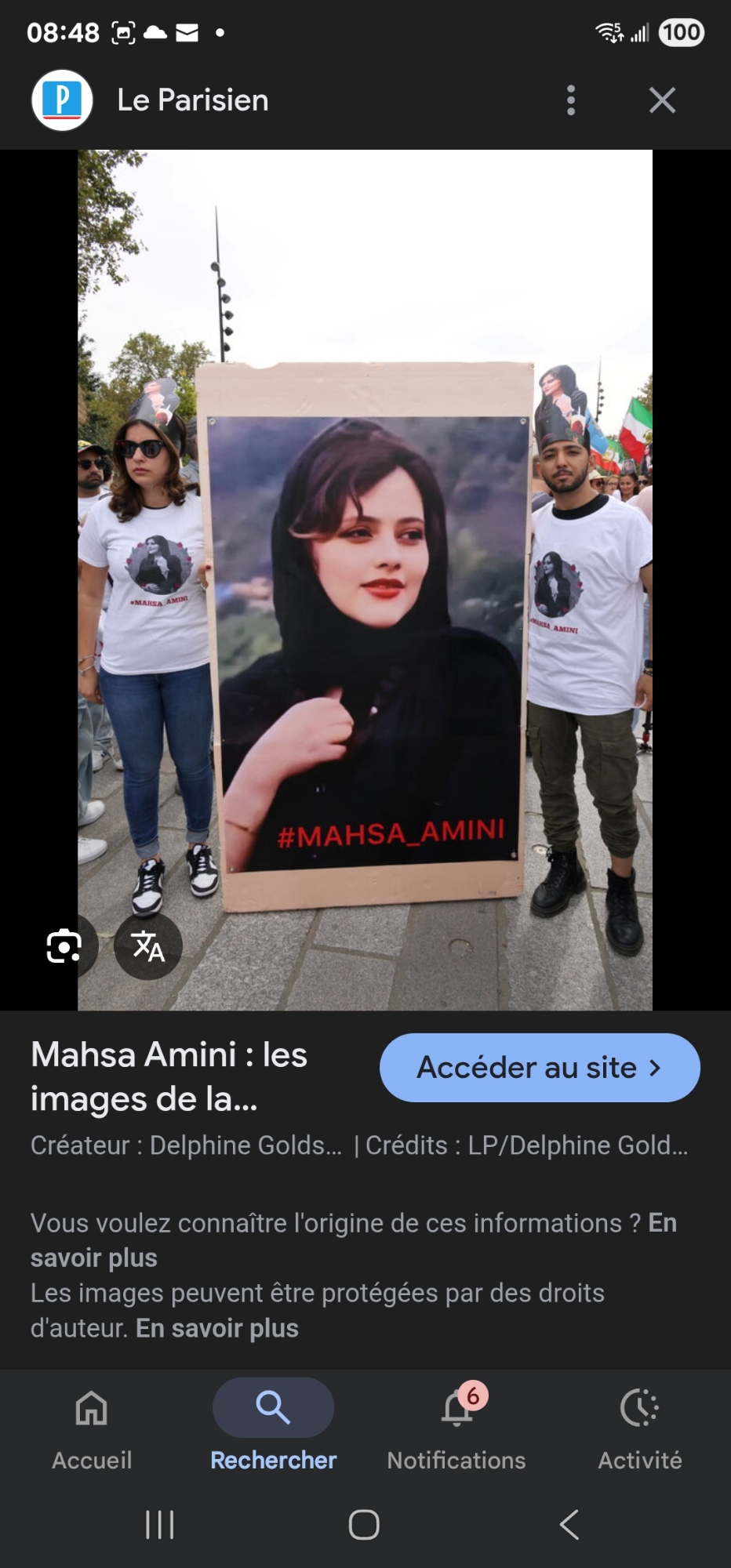This screenshot has height=1568, width=731.
Task: Tap Accéder au site button
Action: tap(540, 1068)
